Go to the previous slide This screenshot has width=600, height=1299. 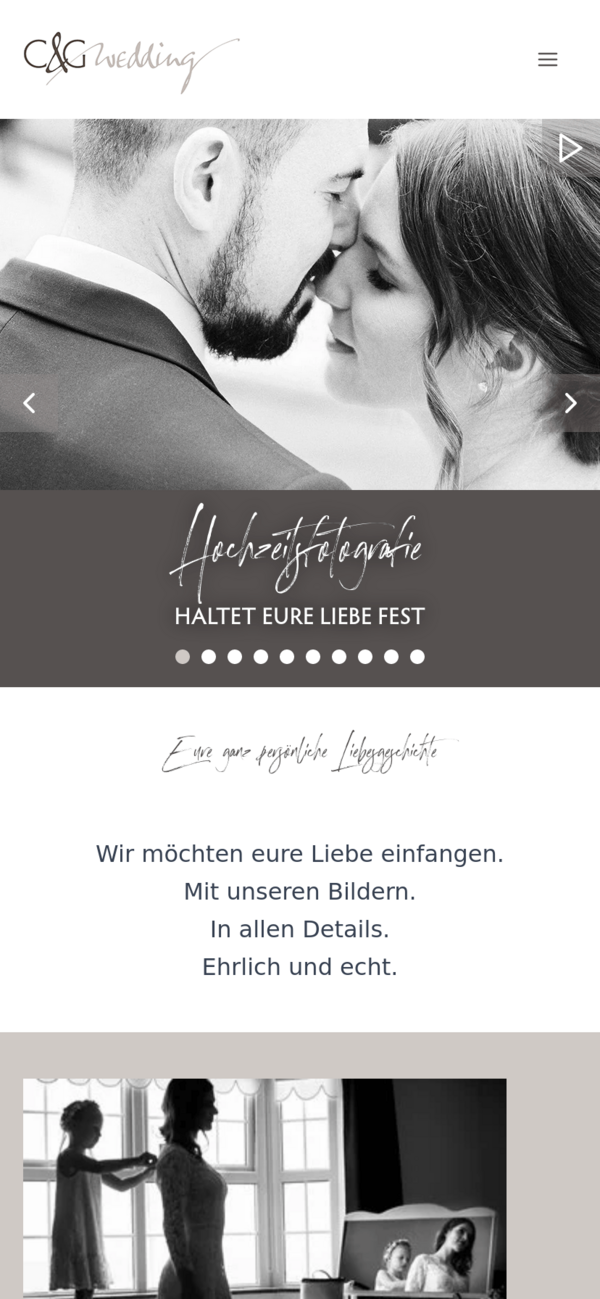(29, 403)
